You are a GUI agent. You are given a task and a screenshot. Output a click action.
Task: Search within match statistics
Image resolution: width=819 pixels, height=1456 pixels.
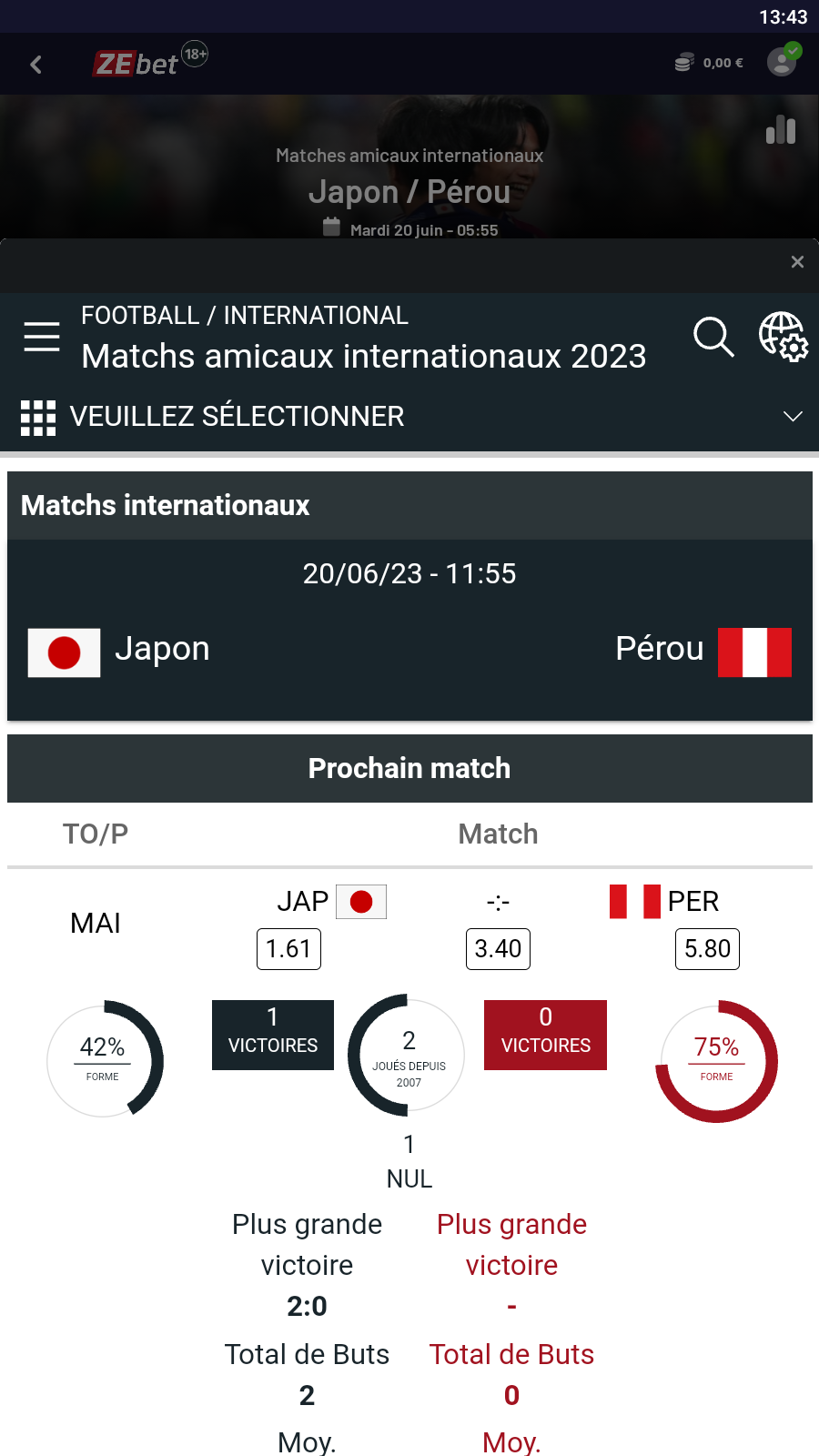tap(713, 337)
